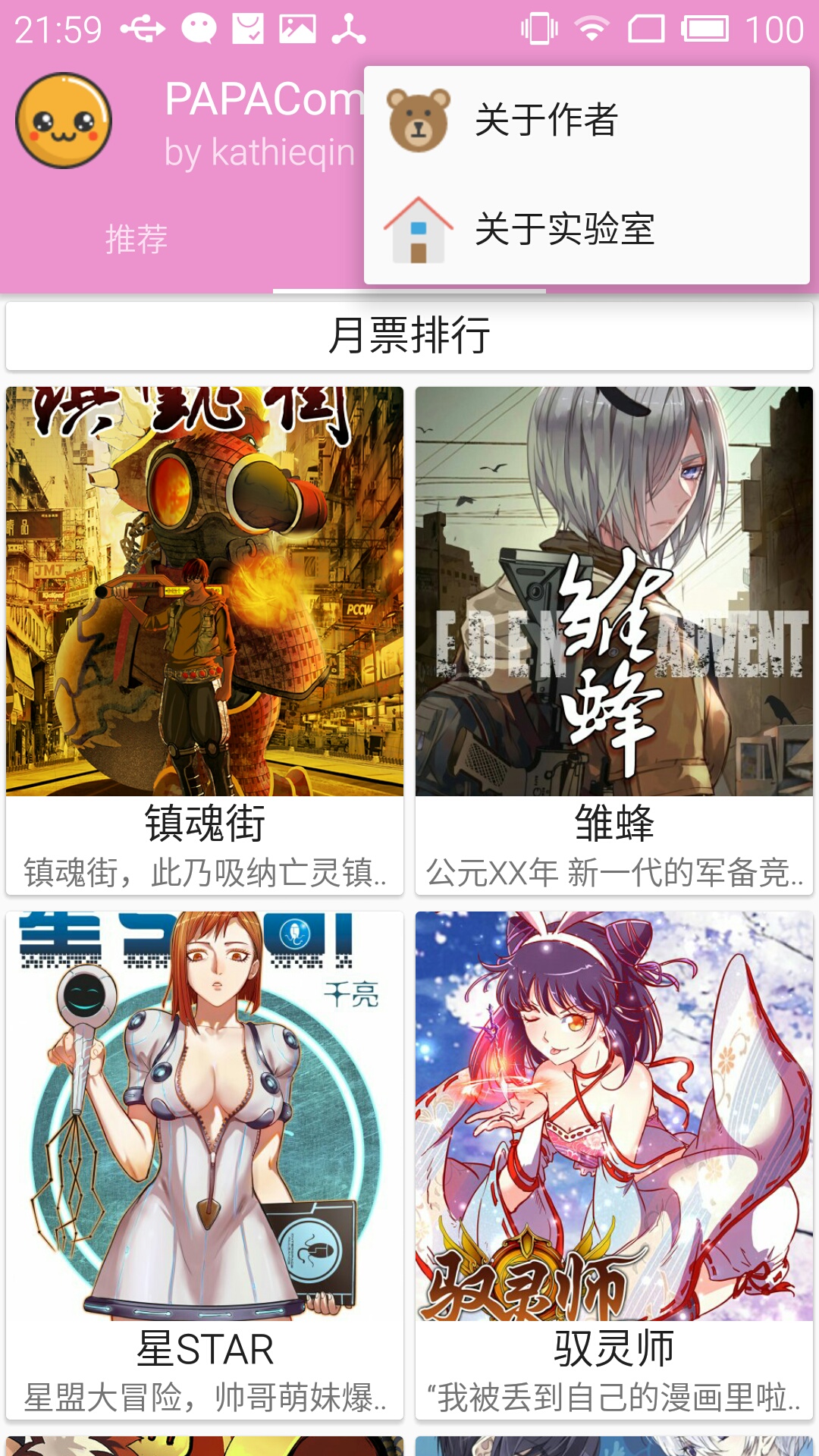Open the 星STAR comic card

205,1166
